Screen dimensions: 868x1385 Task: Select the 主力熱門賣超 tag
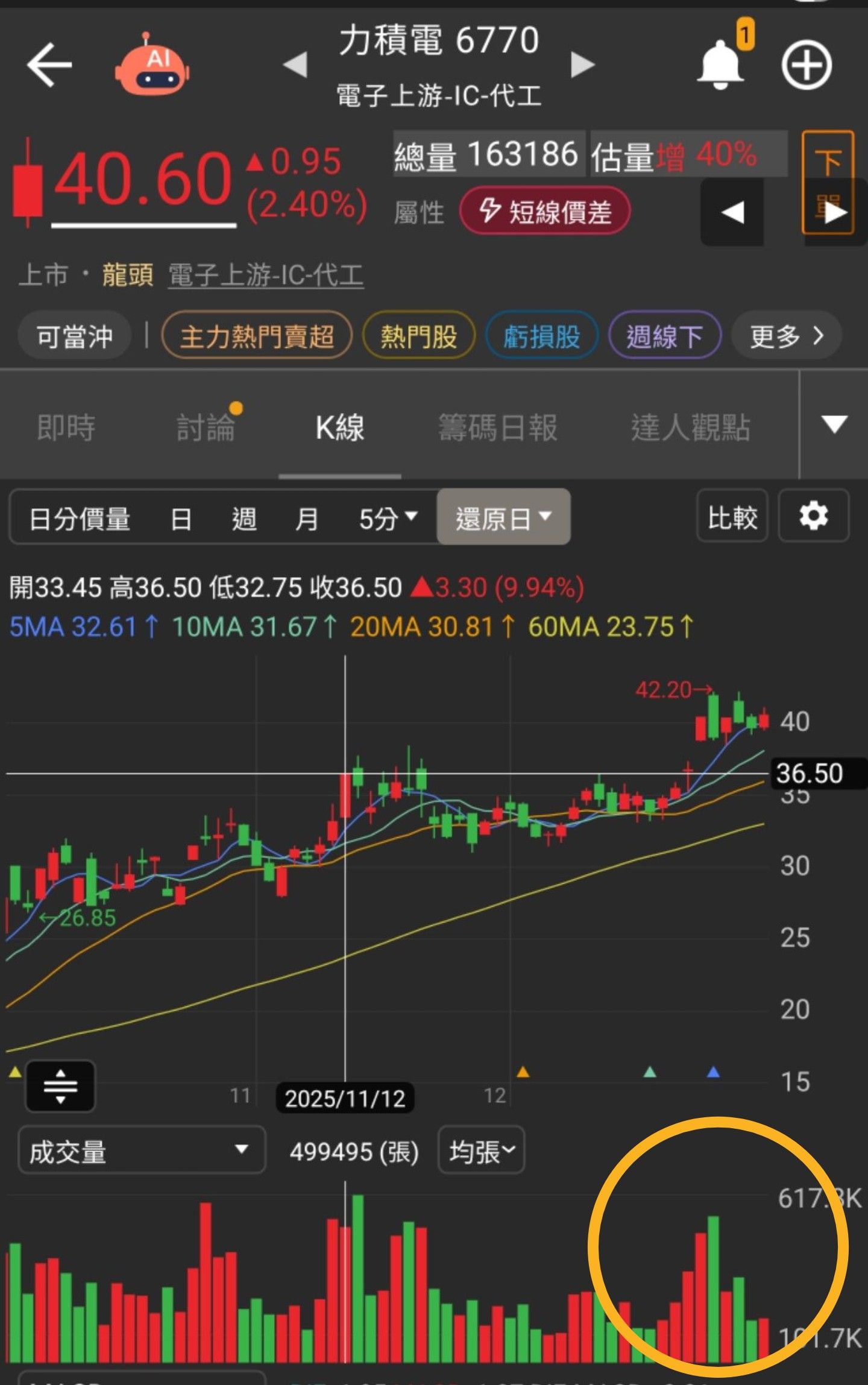point(257,336)
